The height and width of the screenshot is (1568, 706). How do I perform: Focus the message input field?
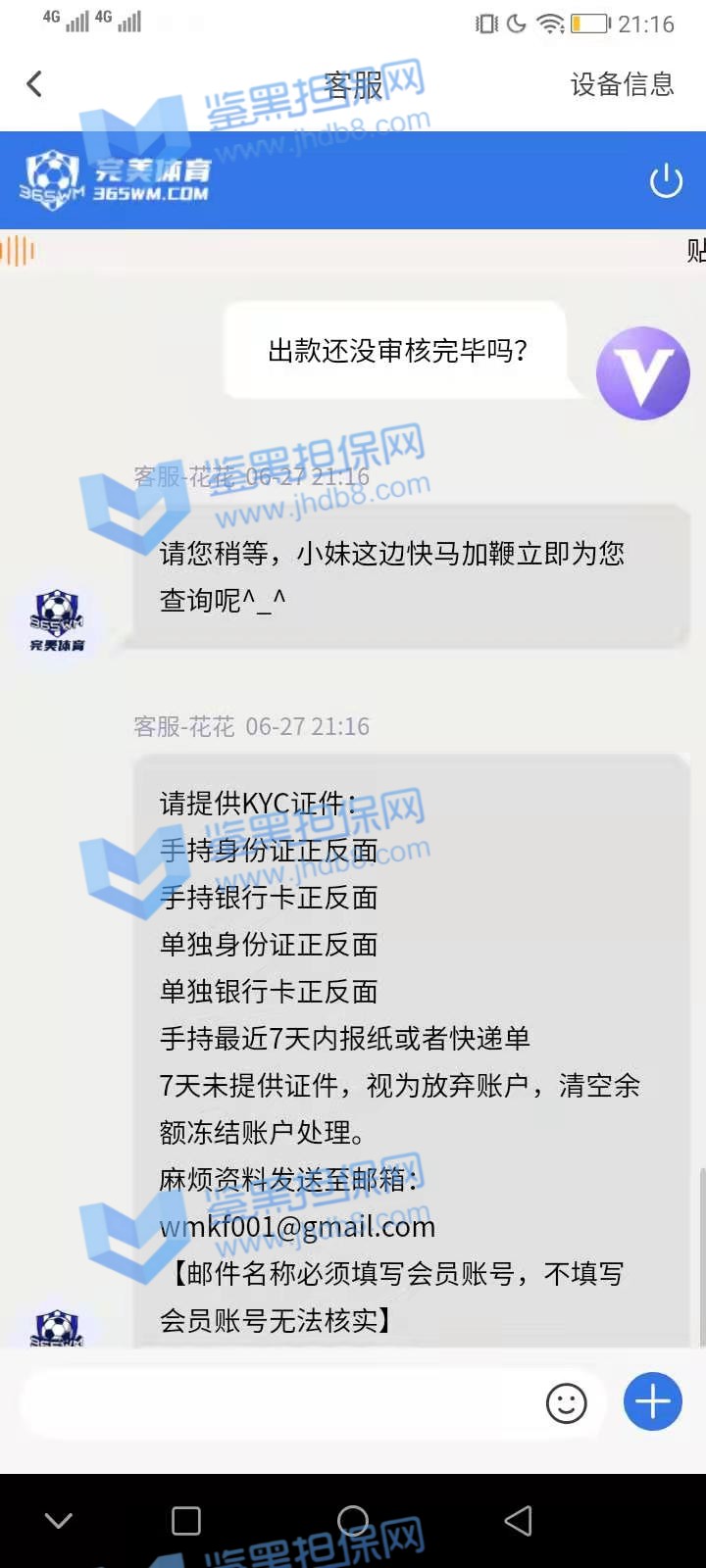coord(279,1403)
